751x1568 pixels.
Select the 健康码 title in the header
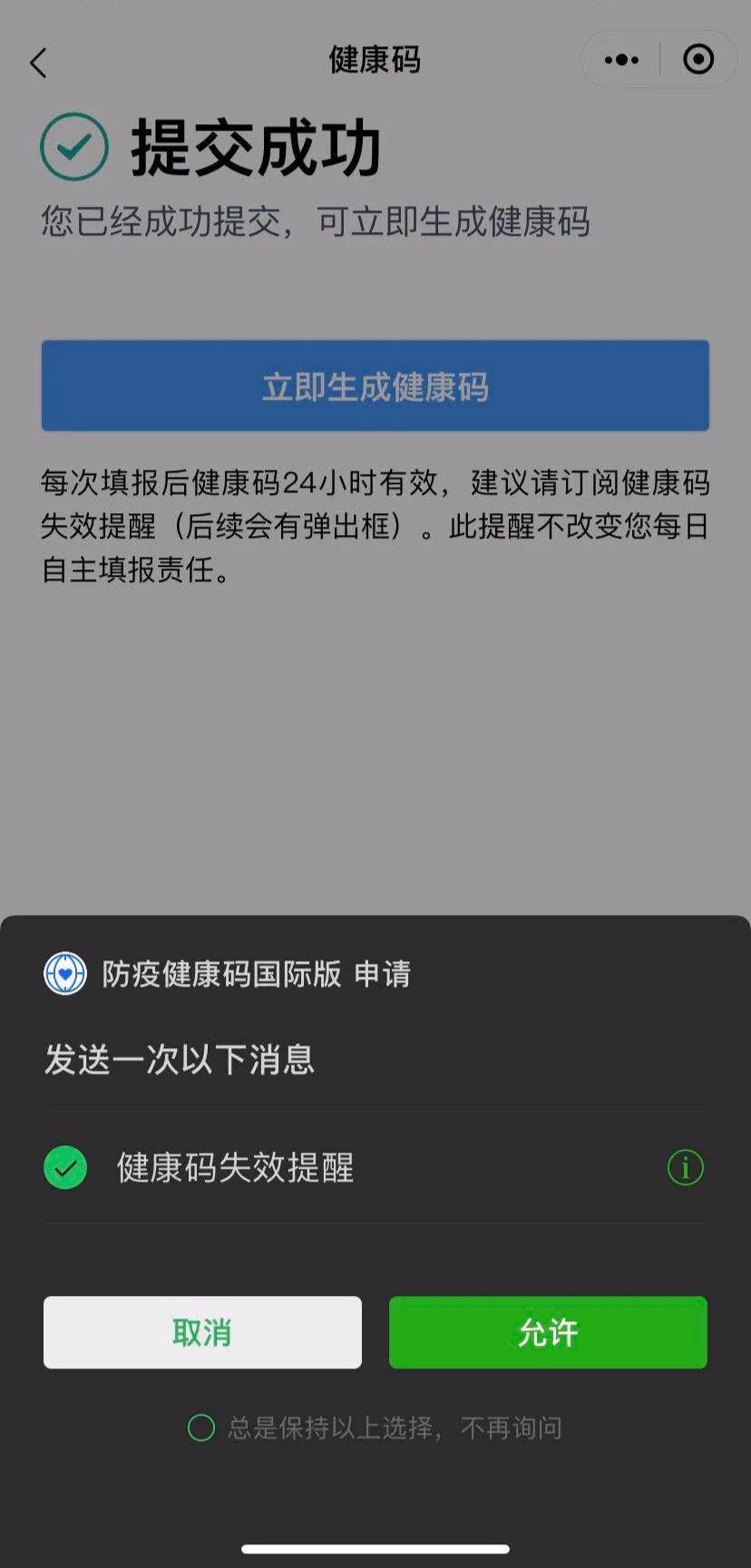click(x=375, y=60)
